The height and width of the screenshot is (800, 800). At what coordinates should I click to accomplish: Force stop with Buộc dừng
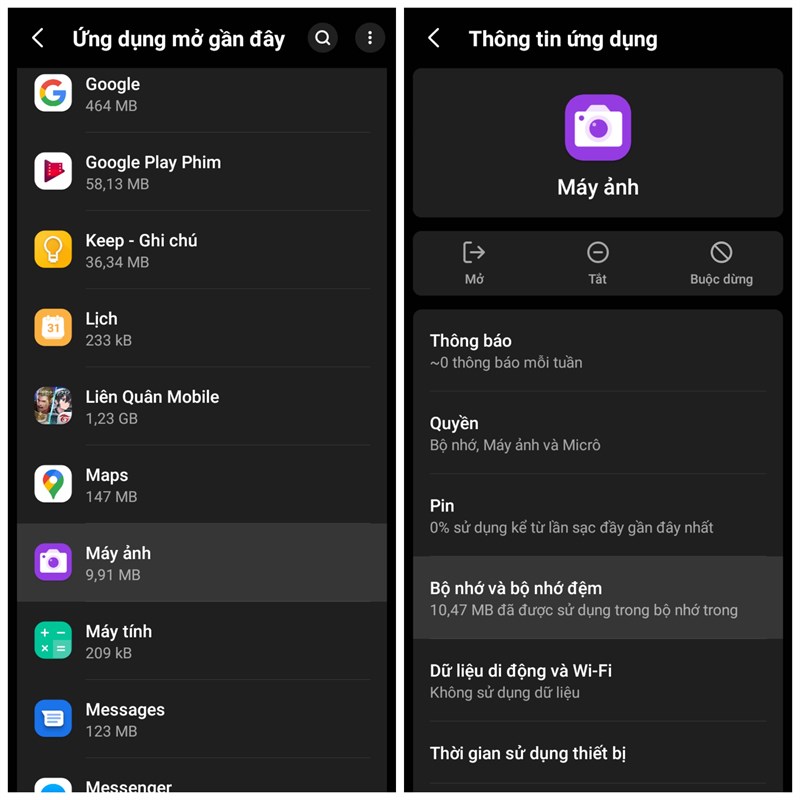click(x=720, y=263)
